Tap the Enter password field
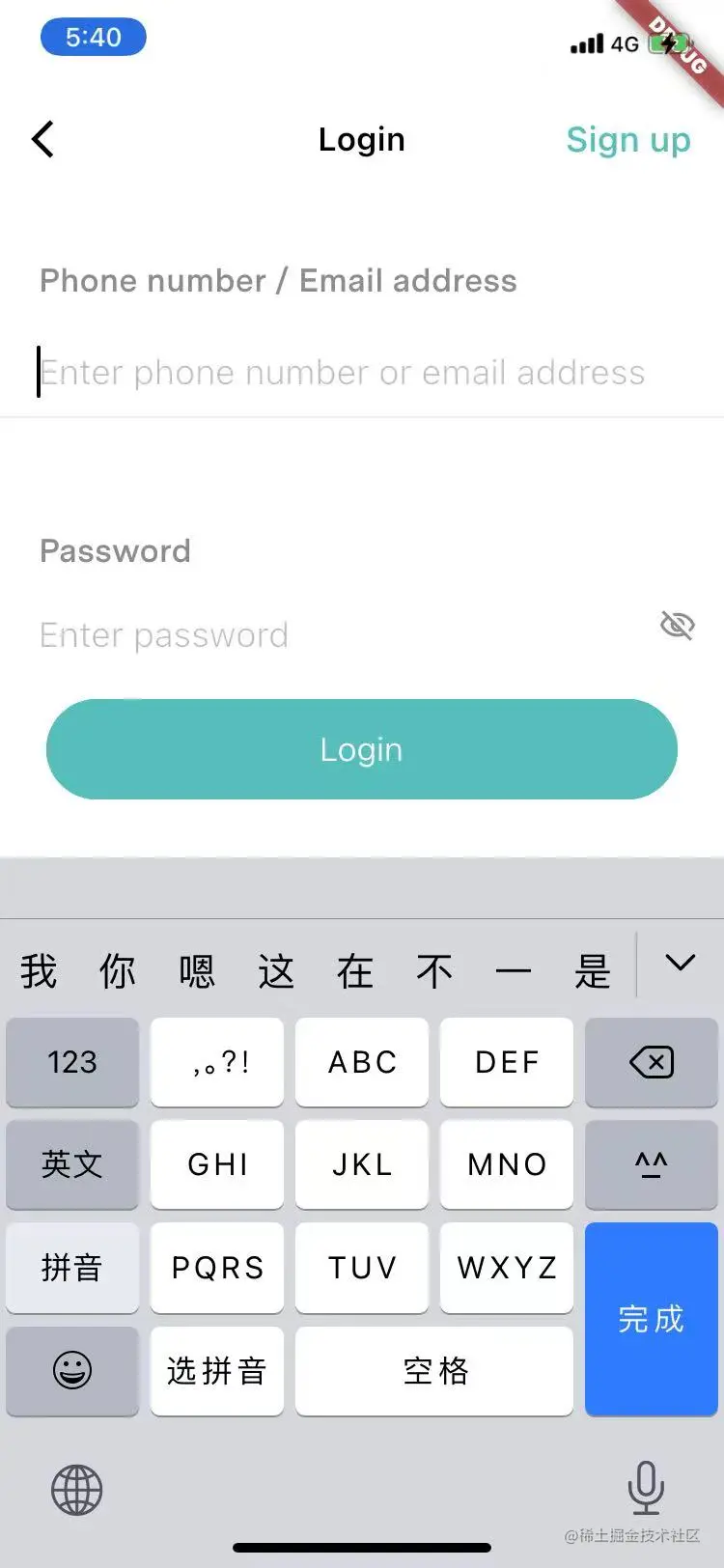 (x=290, y=634)
